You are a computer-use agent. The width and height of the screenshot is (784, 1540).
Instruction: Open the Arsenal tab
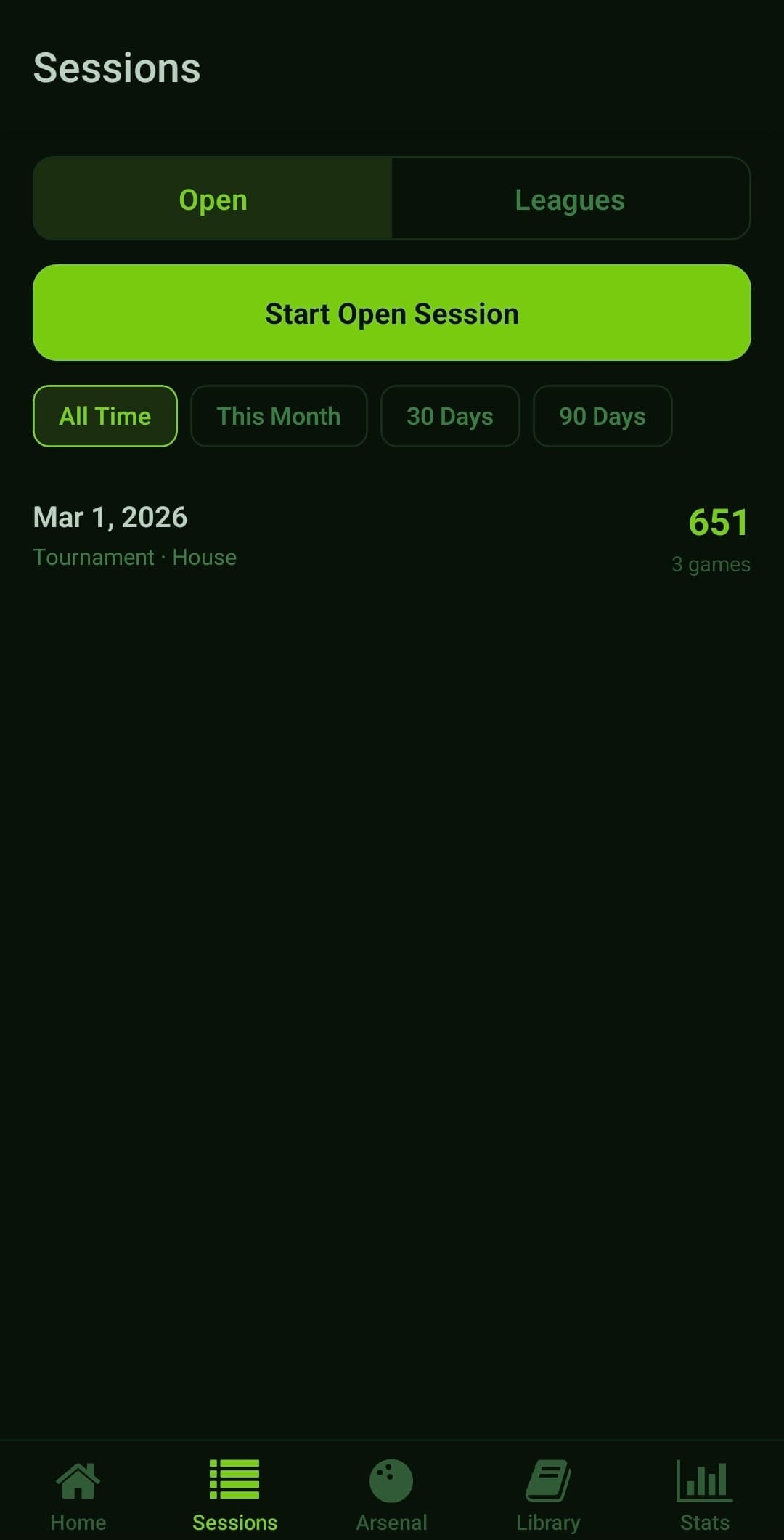pyautogui.click(x=391, y=1494)
